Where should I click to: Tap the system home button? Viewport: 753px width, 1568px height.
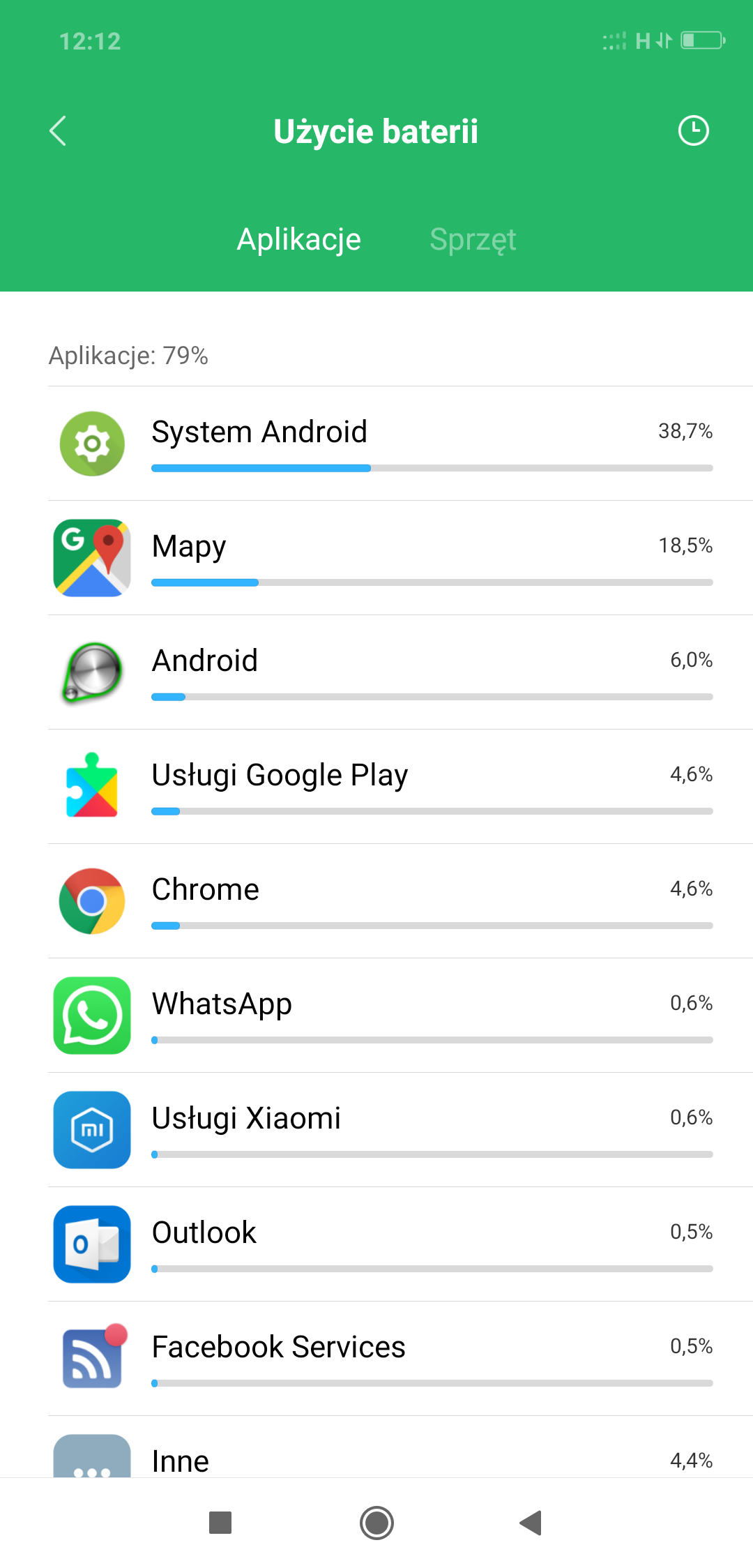click(x=376, y=1523)
